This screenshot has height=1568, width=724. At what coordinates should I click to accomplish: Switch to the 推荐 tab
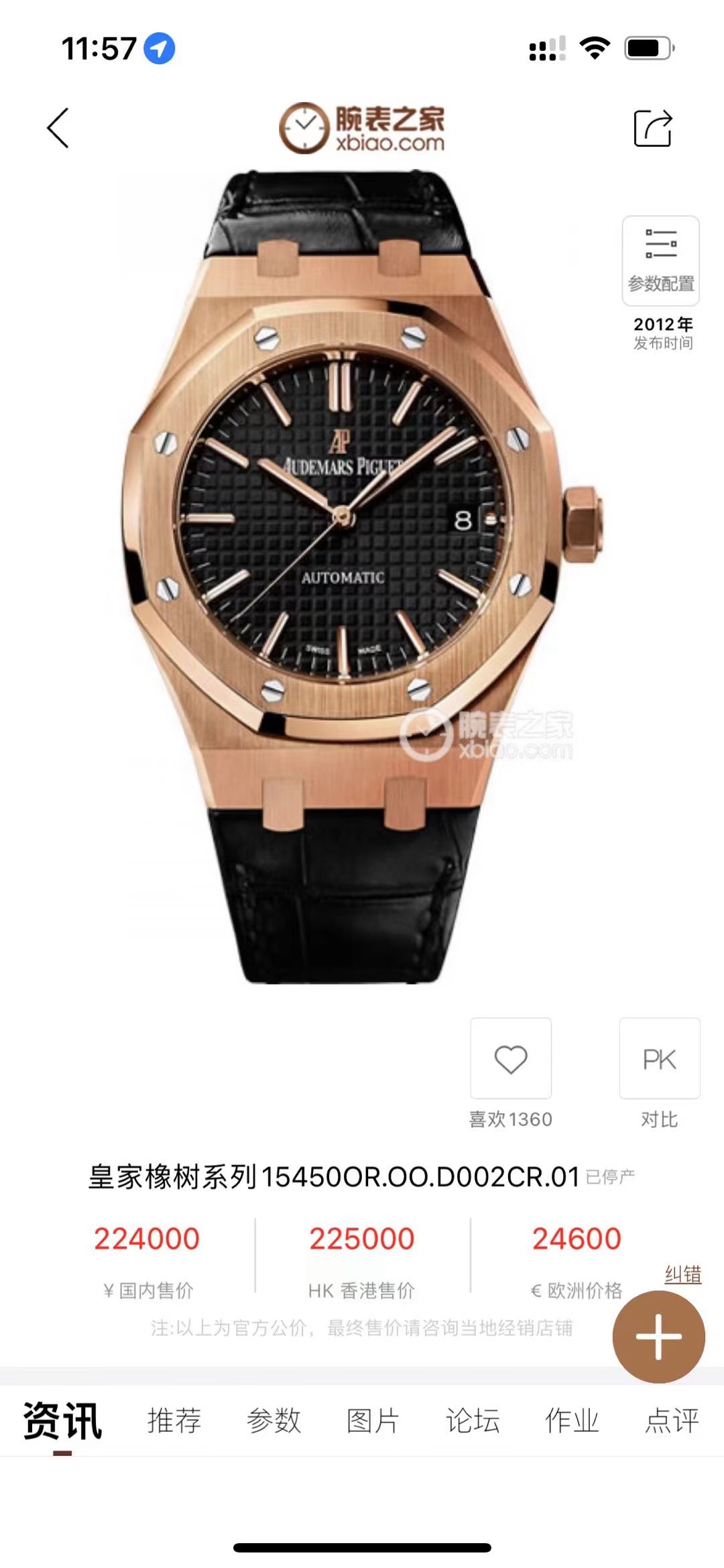point(174,1420)
